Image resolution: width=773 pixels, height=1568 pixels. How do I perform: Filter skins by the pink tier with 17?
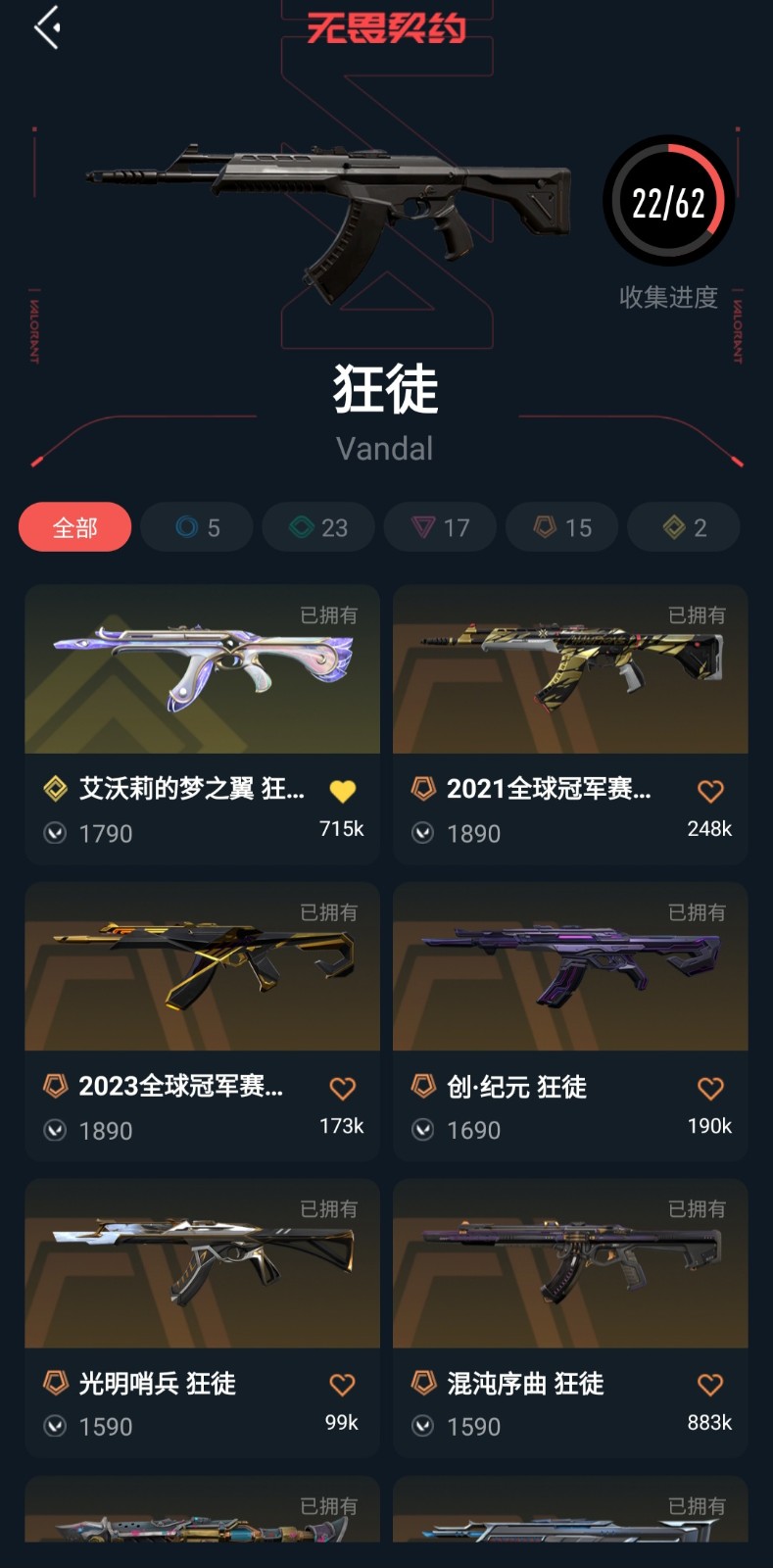(x=440, y=527)
